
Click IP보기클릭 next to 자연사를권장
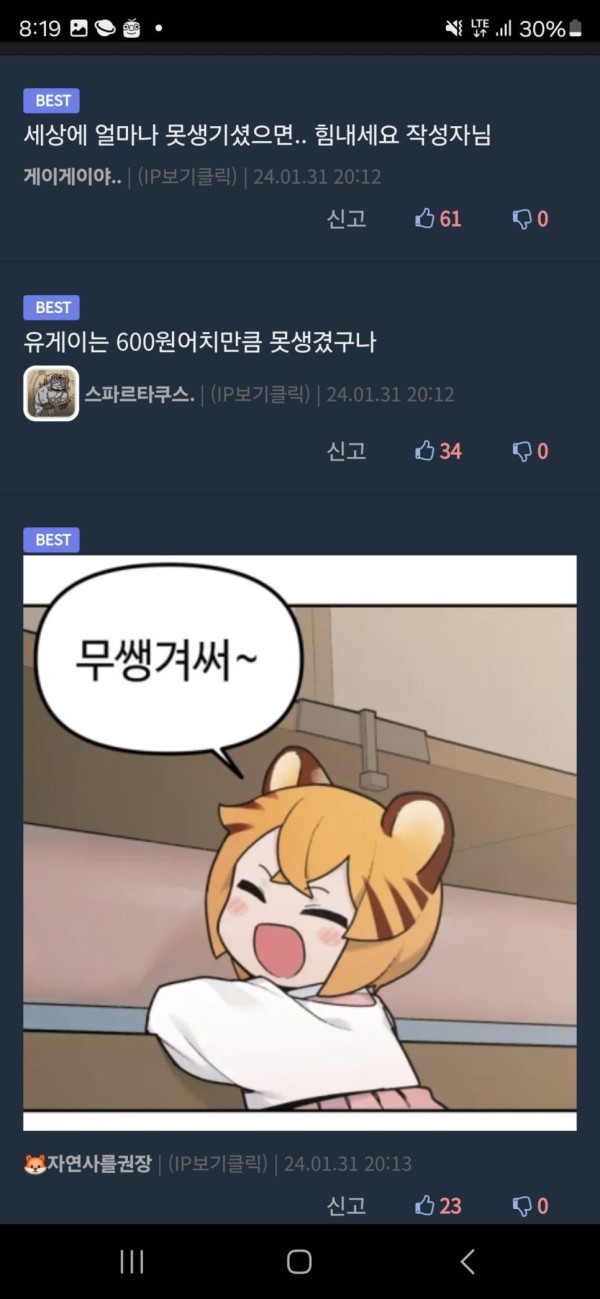pos(218,1164)
